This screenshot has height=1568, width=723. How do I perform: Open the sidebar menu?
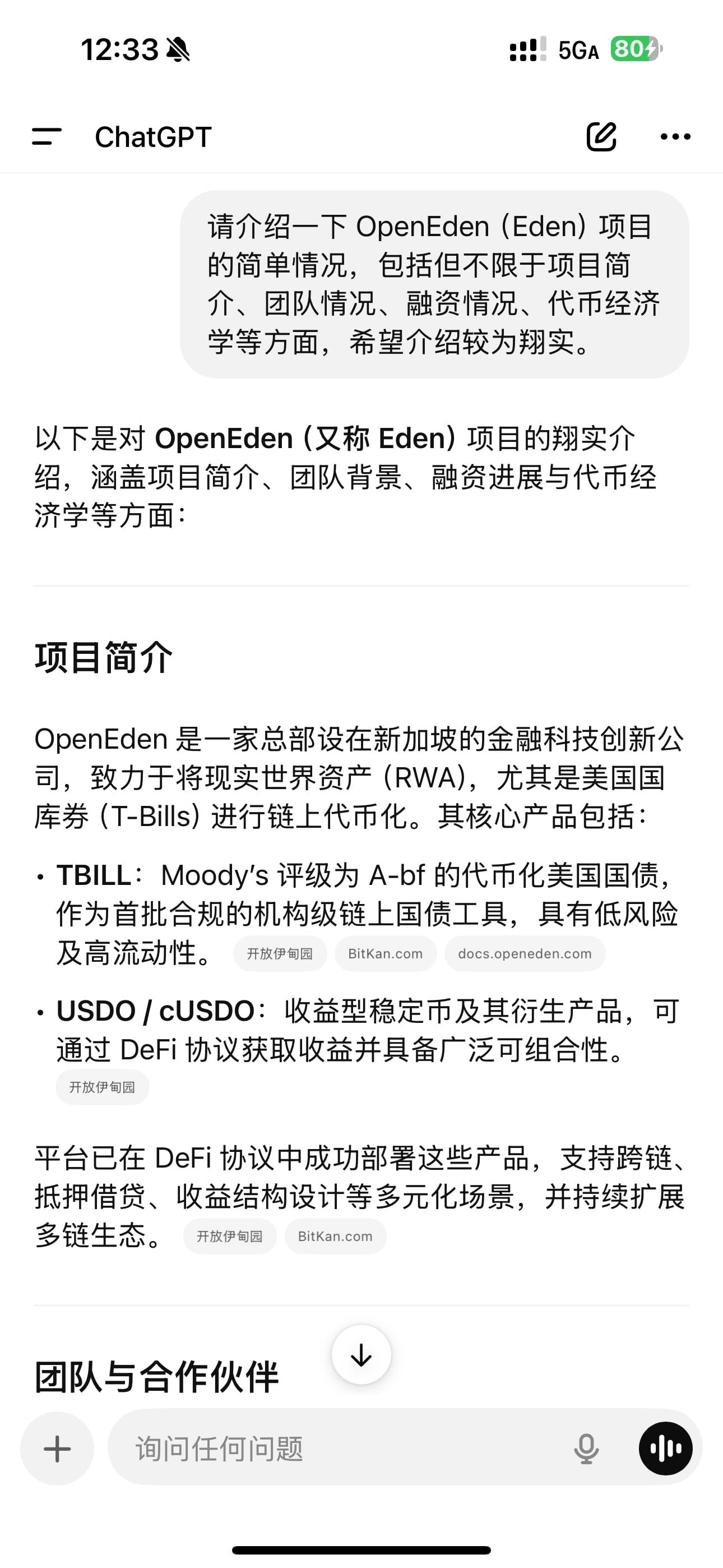click(x=47, y=136)
